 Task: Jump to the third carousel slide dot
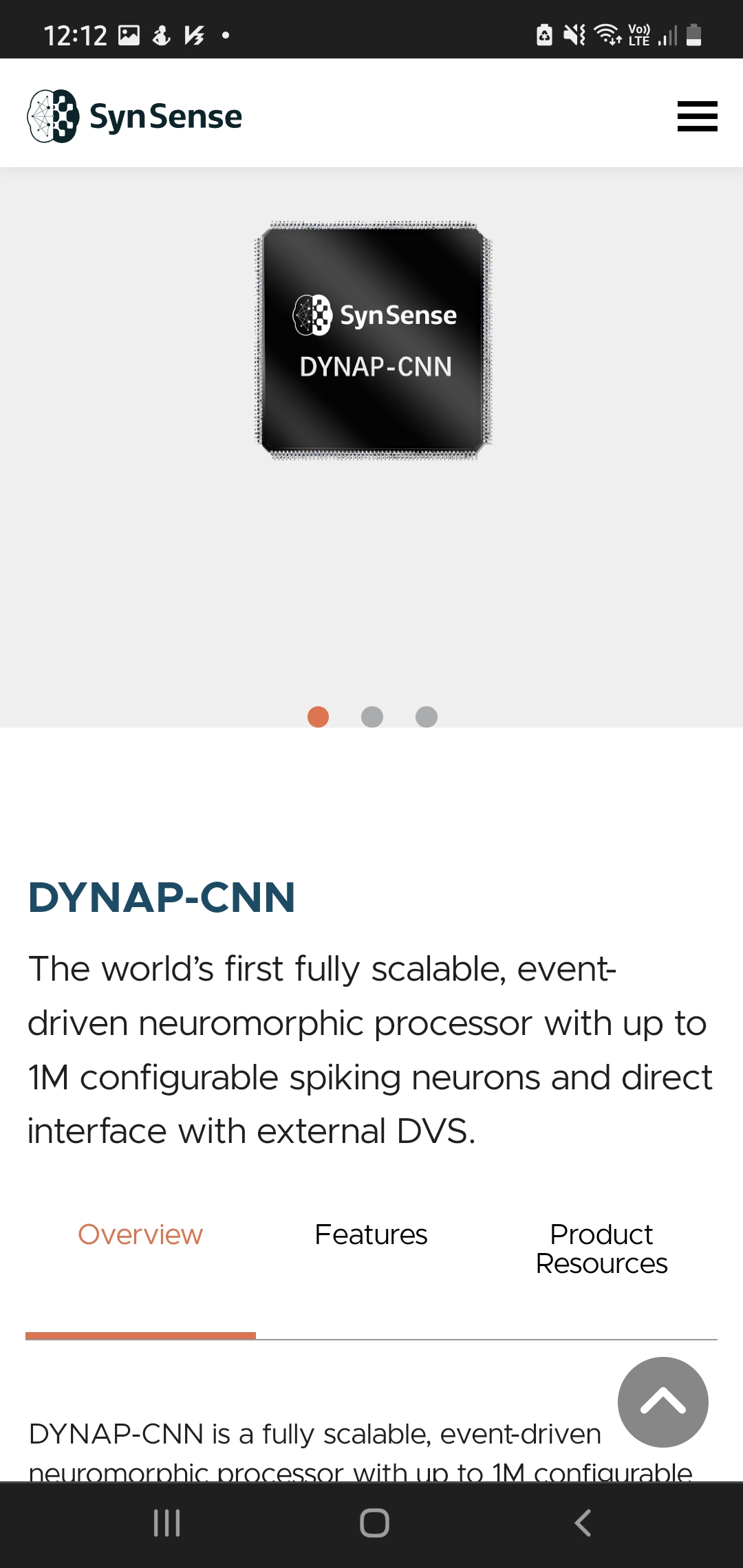point(427,717)
